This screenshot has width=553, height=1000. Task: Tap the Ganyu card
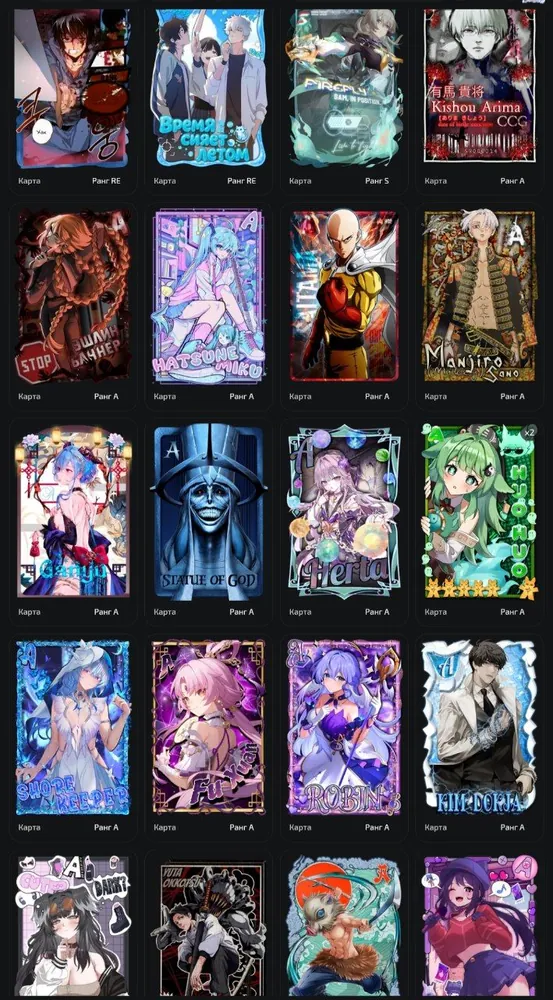click(73, 511)
